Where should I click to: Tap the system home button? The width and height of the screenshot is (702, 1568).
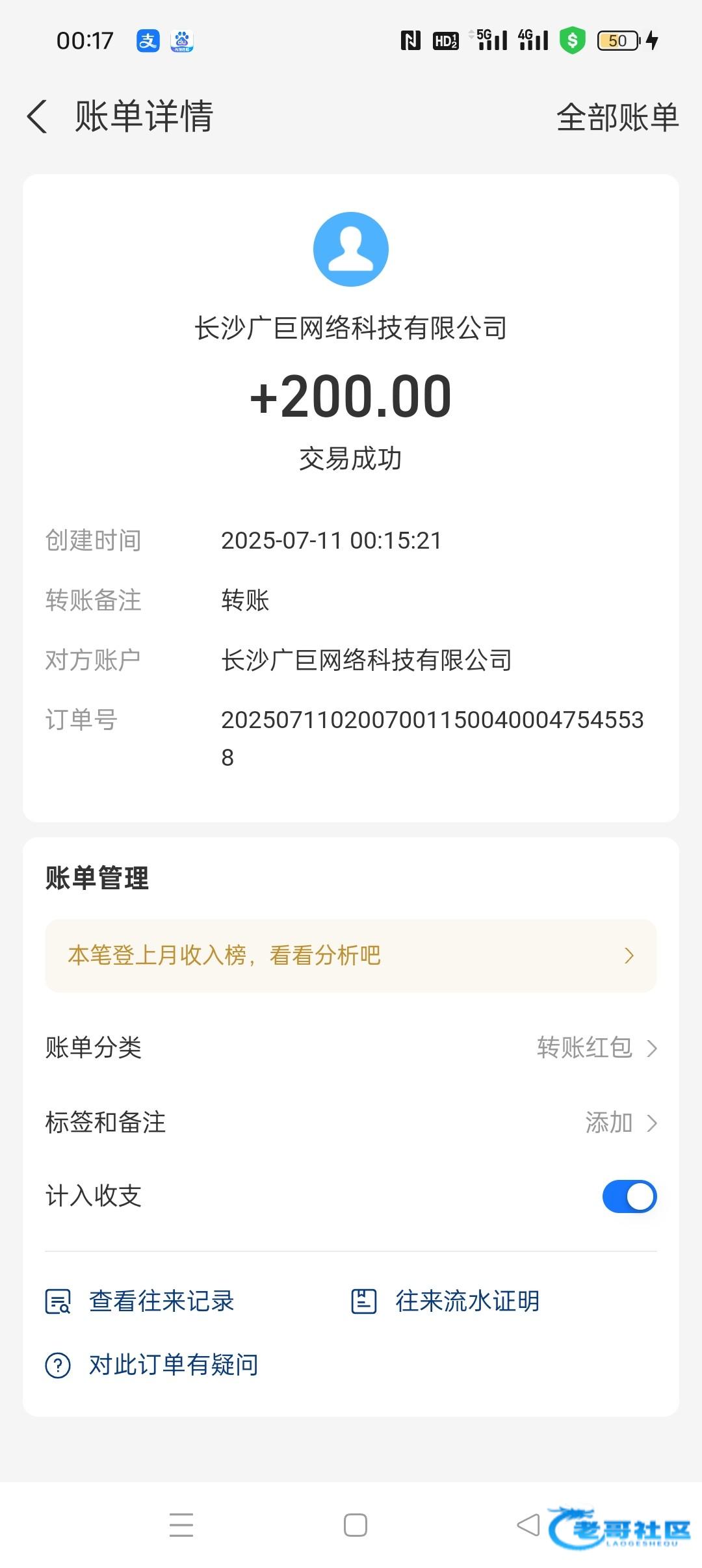pos(355,1524)
